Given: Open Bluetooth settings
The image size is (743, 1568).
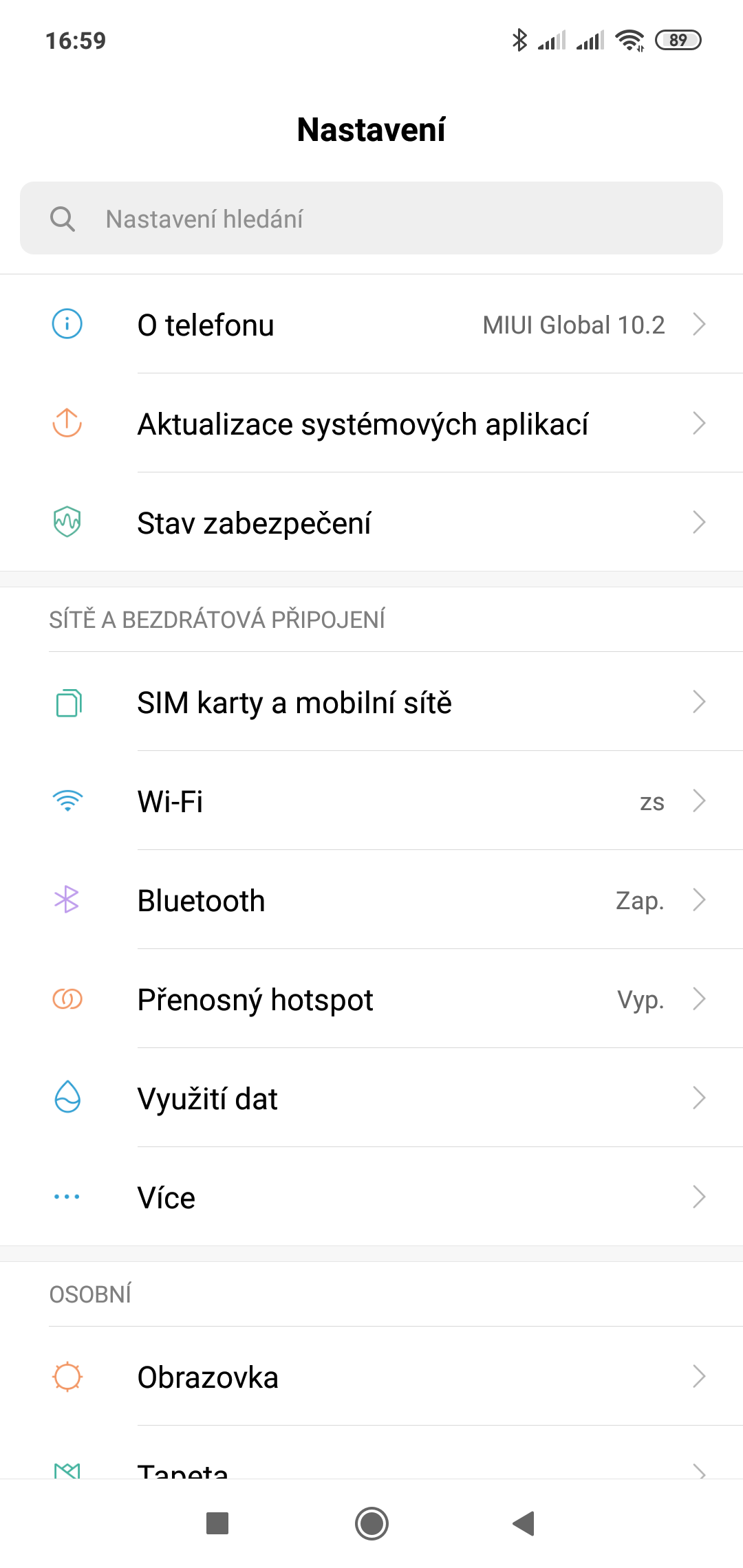Looking at the screenshot, I should tap(371, 900).
